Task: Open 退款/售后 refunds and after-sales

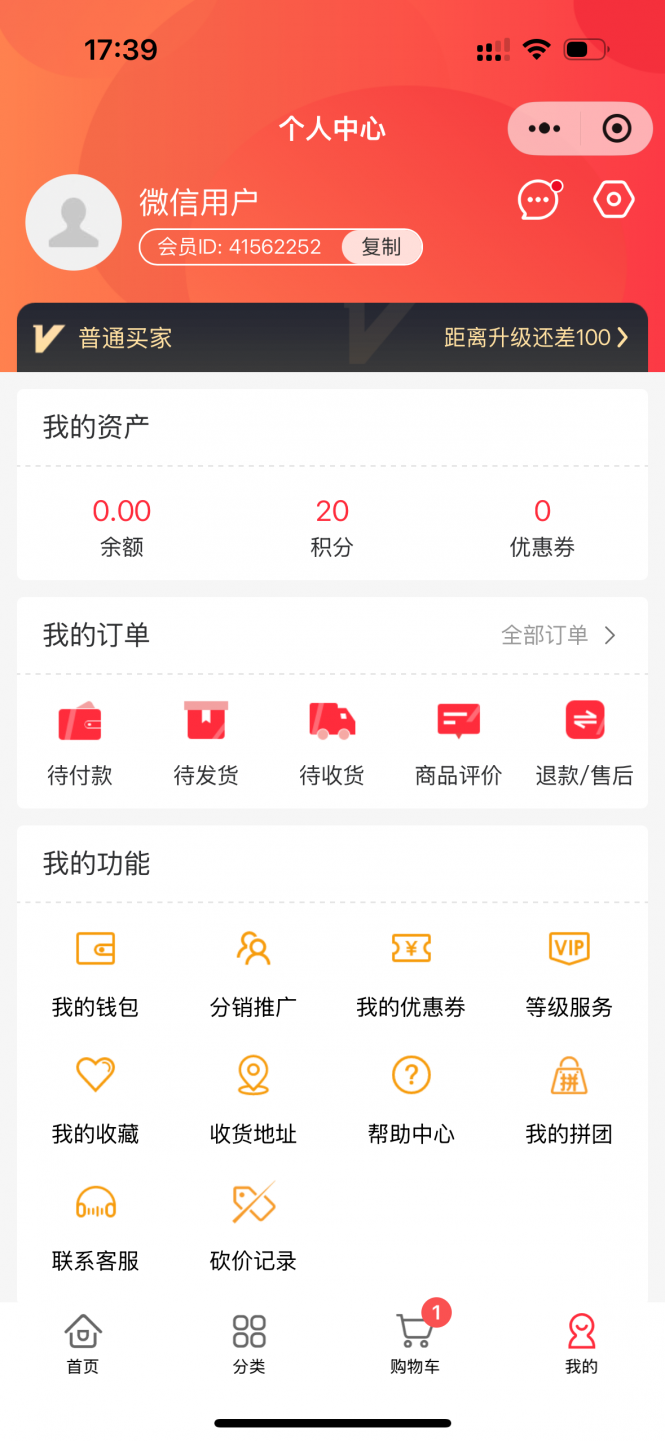Action: pos(584,742)
